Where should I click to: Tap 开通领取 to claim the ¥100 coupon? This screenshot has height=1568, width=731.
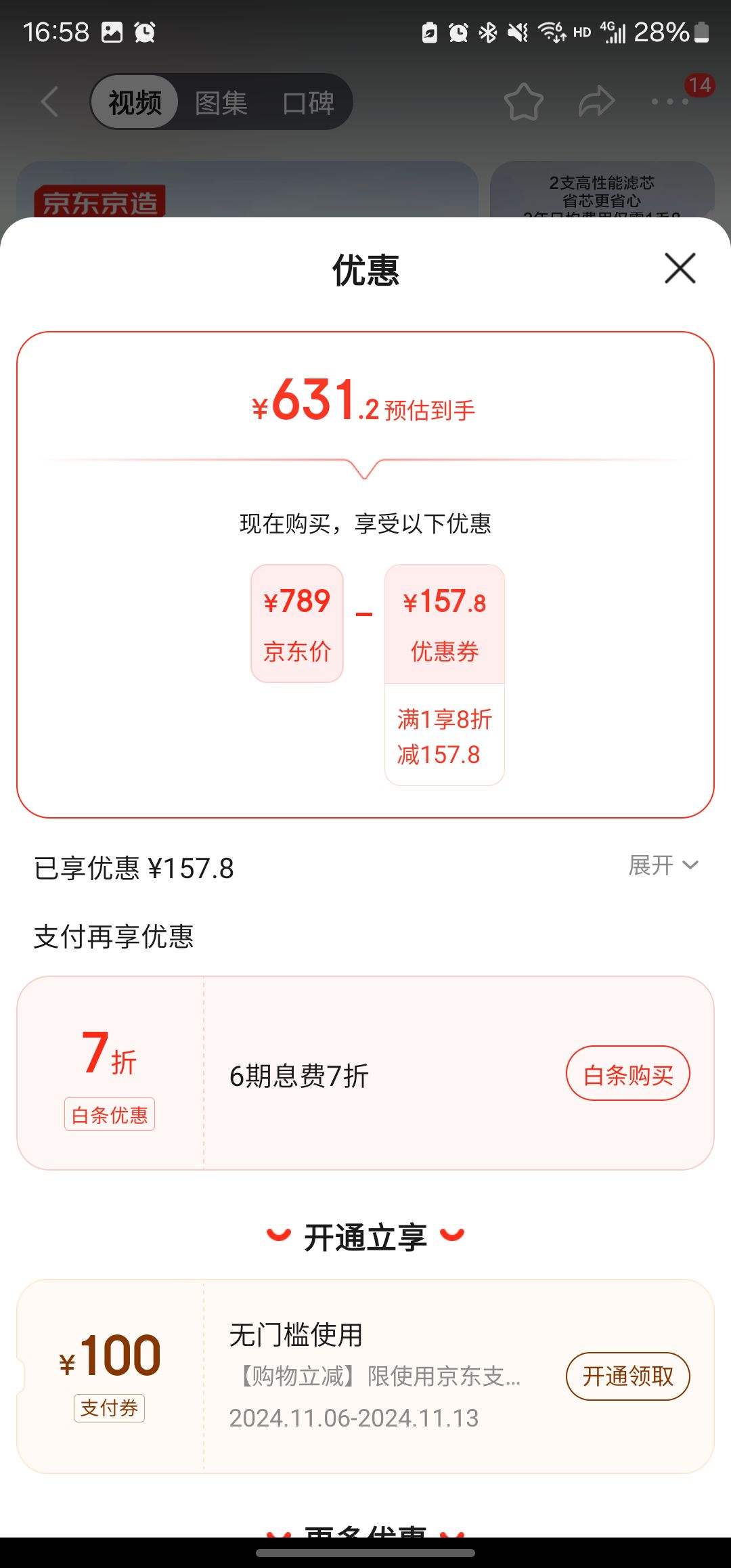tap(627, 1376)
